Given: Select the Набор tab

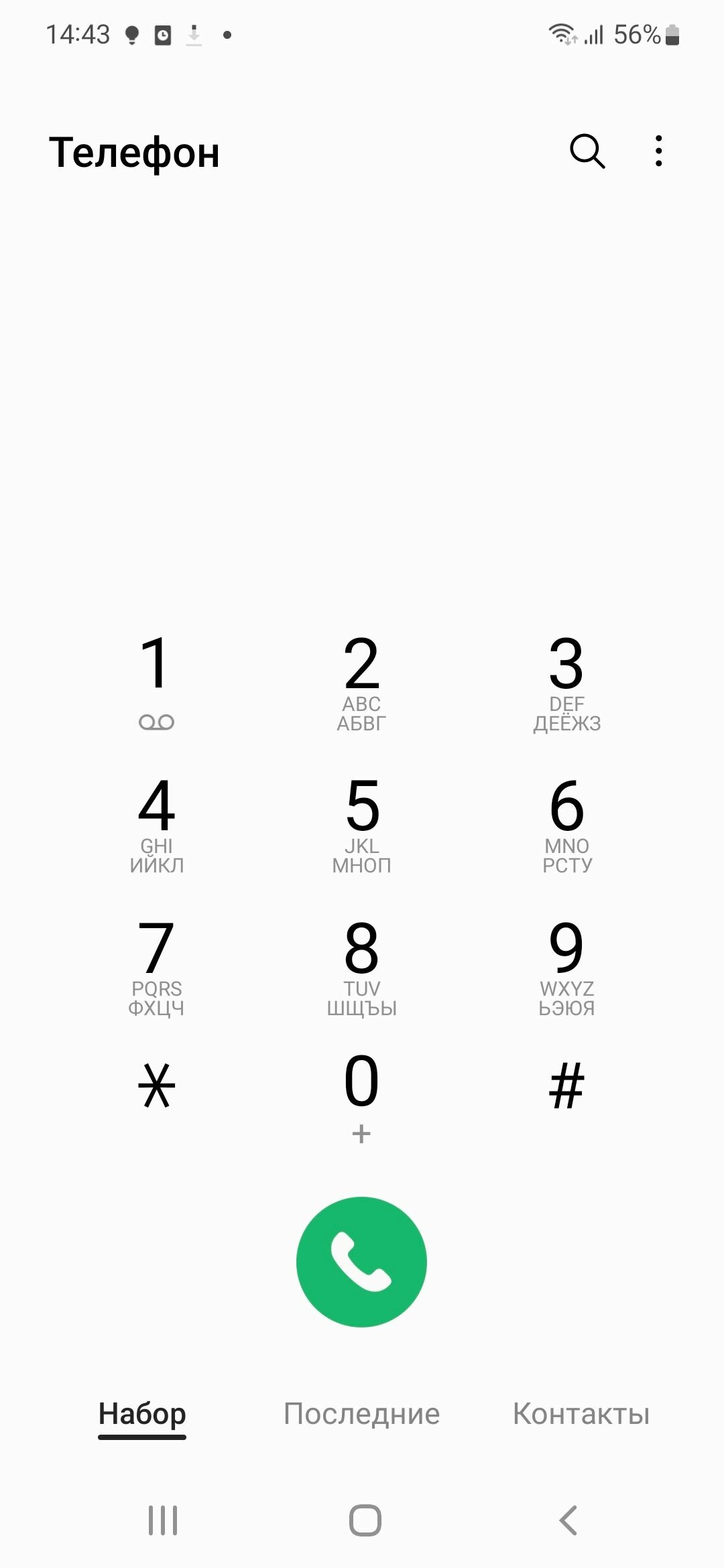Looking at the screenshot, I should (x=142, y=1414).
